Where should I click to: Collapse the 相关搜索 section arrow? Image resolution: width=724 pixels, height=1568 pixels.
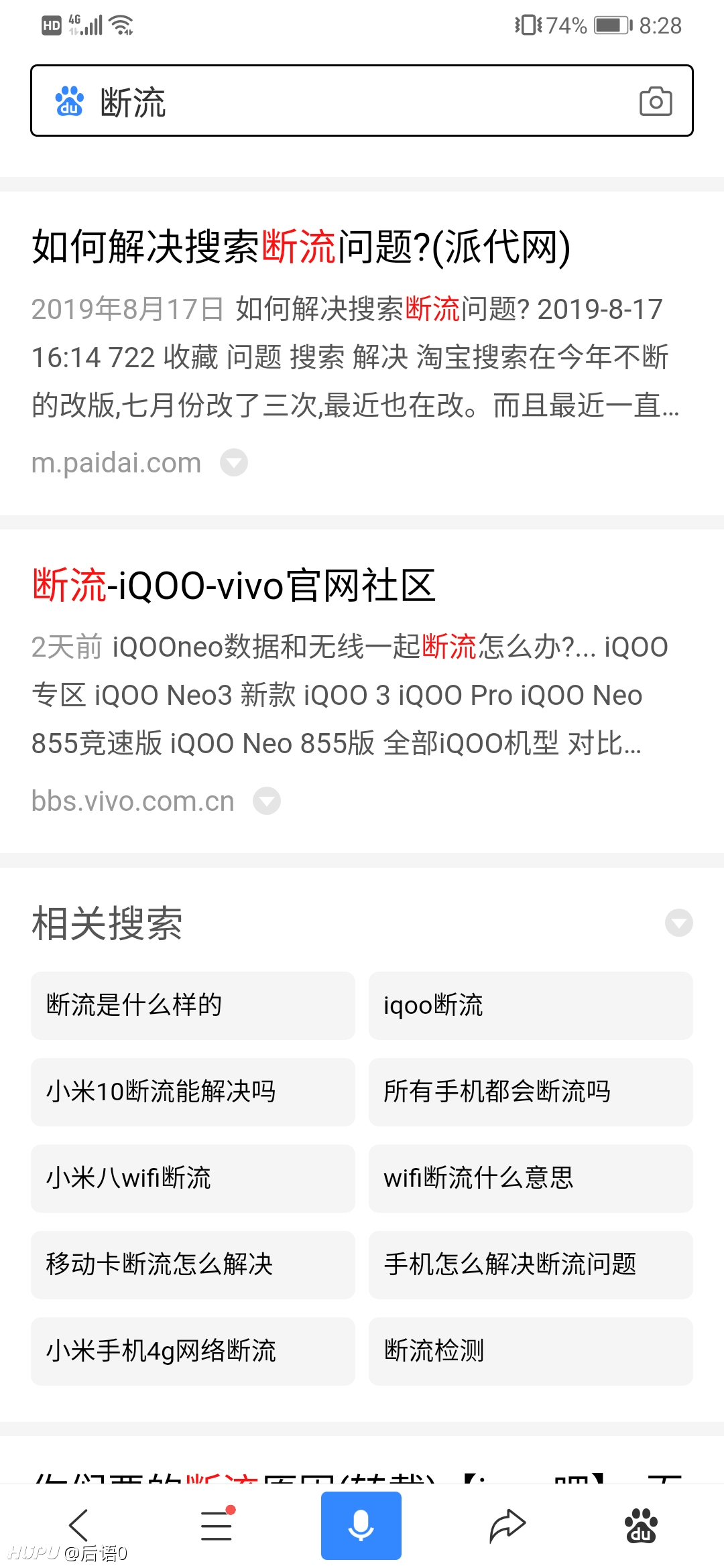pyautogui.click(x=678, y=923)
